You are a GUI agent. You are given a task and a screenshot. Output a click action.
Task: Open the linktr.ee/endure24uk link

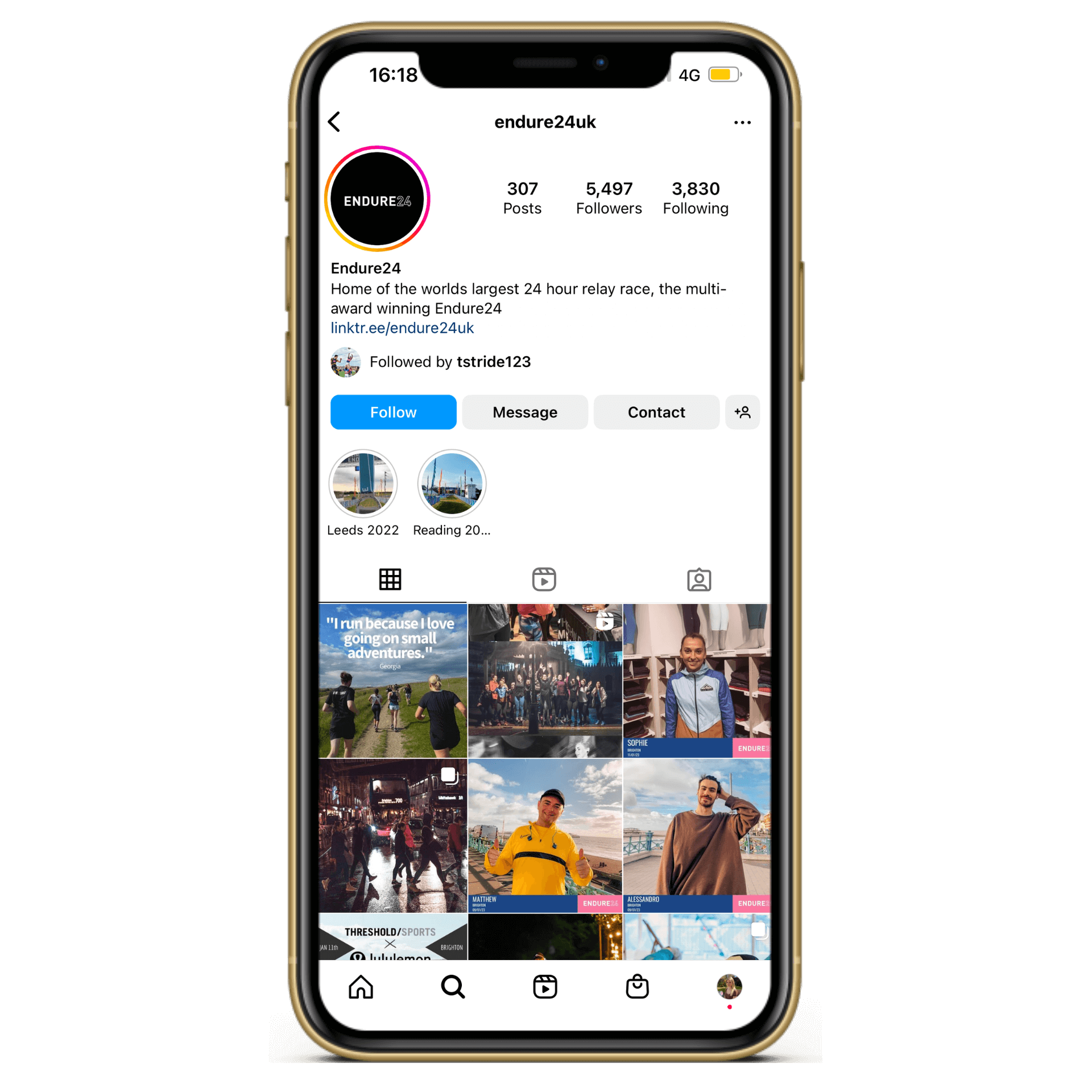(402, 328)
